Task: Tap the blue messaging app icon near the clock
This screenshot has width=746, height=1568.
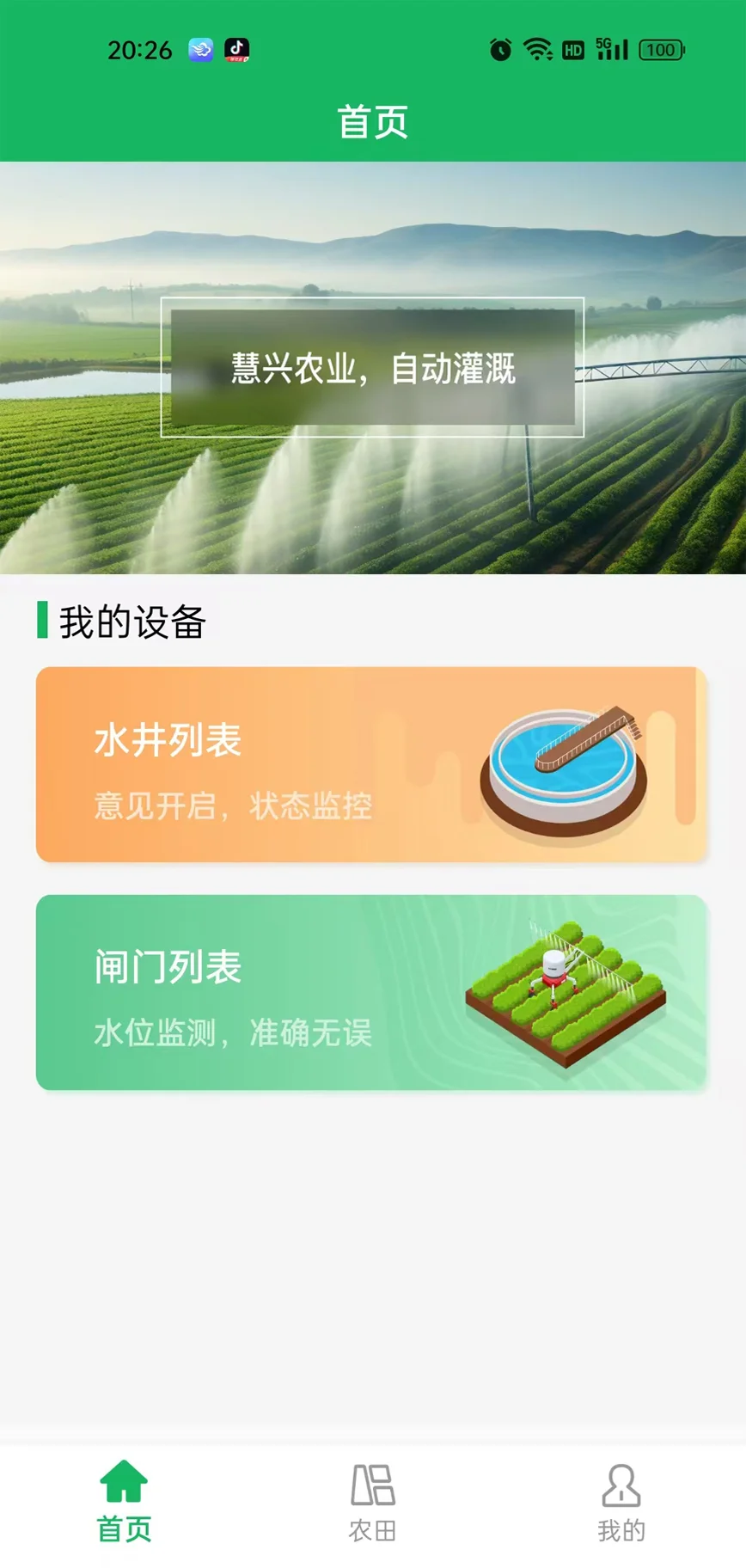Action: (199, 50)
